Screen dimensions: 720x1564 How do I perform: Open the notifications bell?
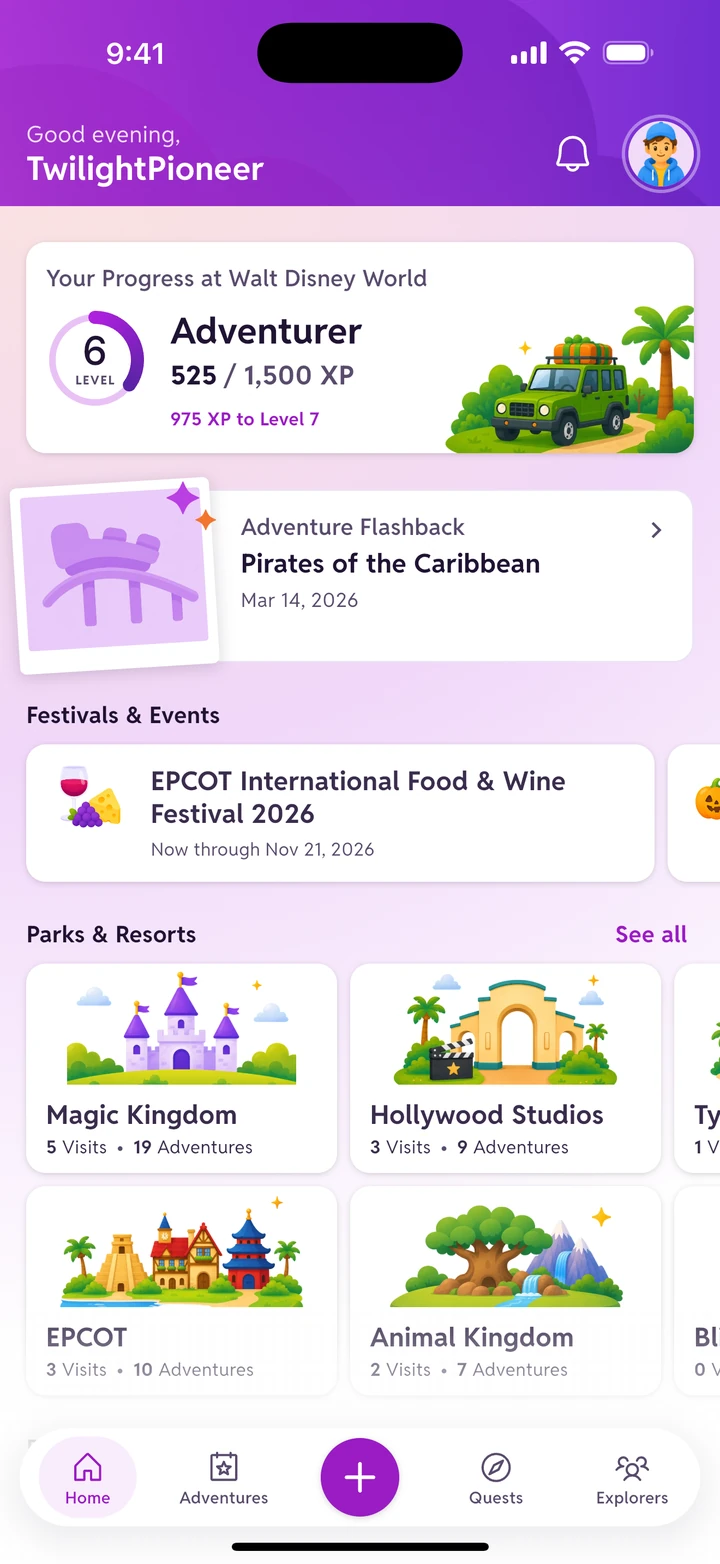(x=572, y=155)
